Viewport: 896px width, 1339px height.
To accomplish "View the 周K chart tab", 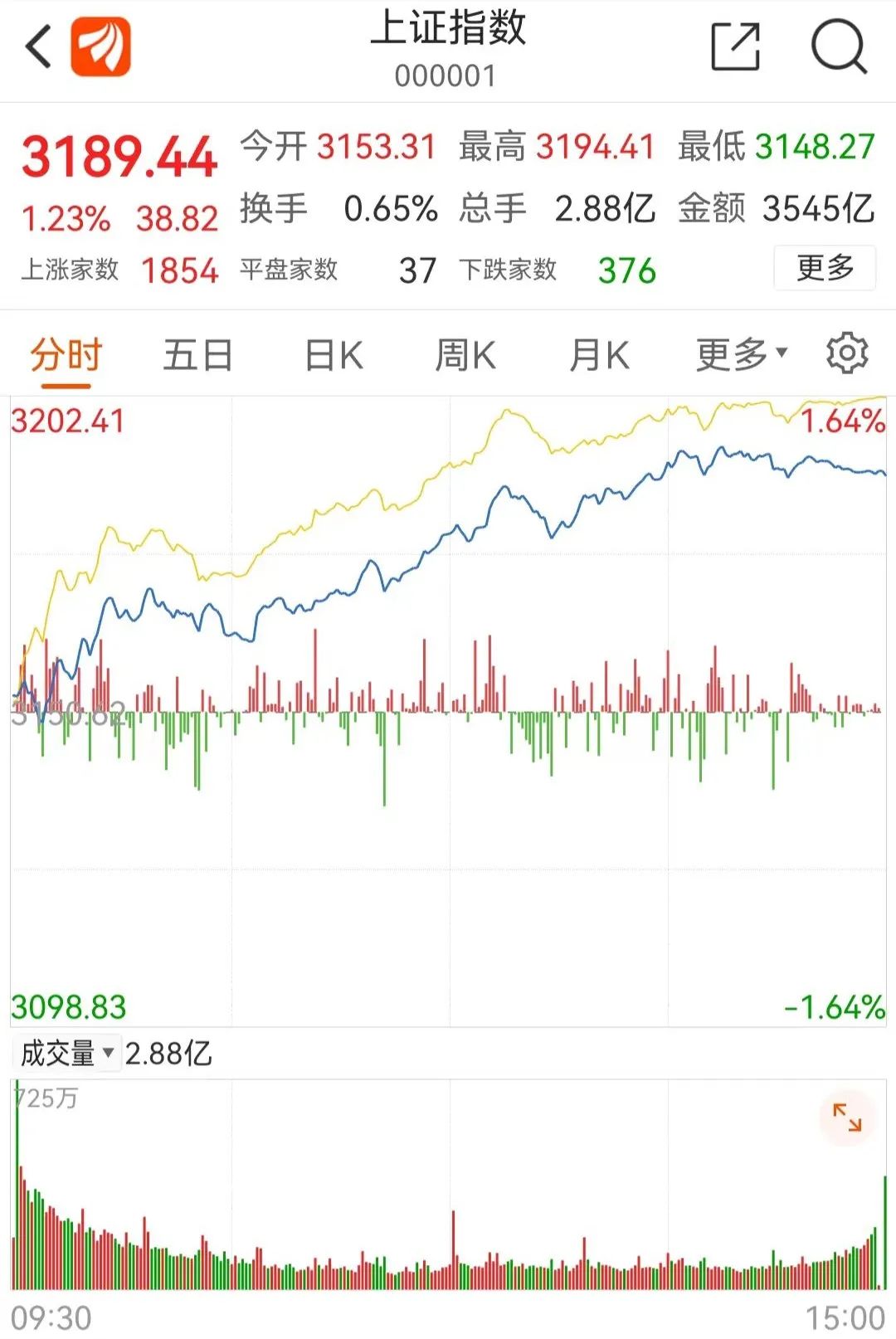I will coord(465,356).
